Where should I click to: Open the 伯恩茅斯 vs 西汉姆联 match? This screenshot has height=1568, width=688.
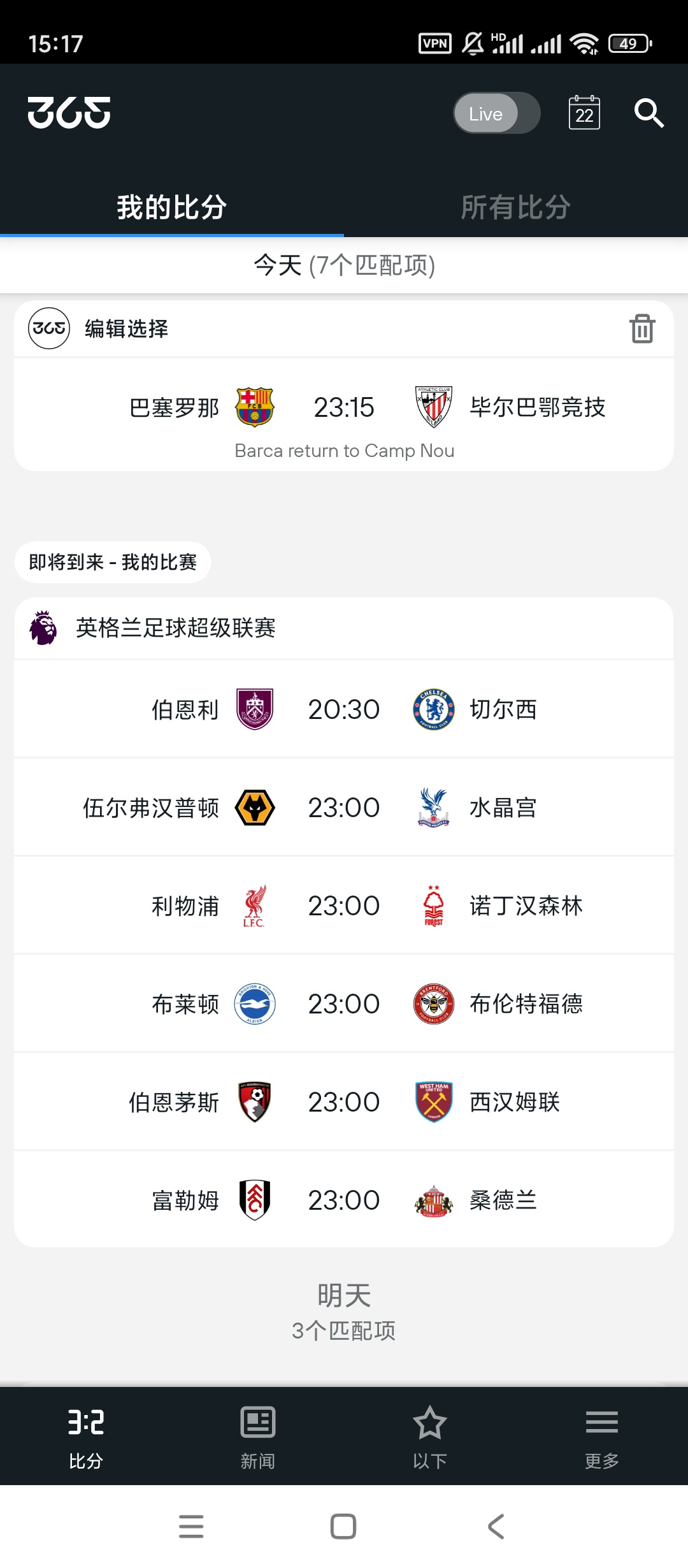pyautogui.click(x=344, y=1102)
